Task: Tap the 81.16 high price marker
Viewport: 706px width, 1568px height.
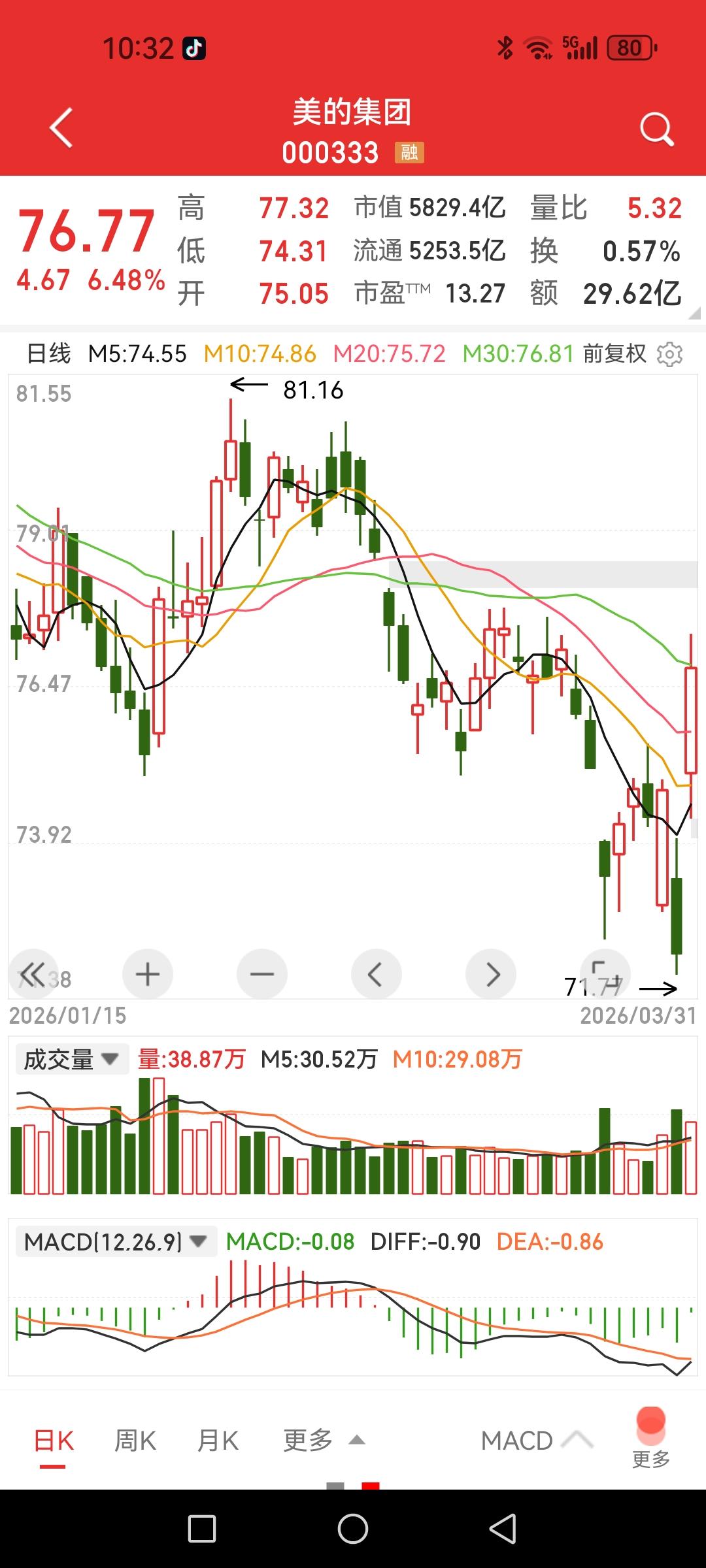Action: pyautogui.click(x=312, y=389)
